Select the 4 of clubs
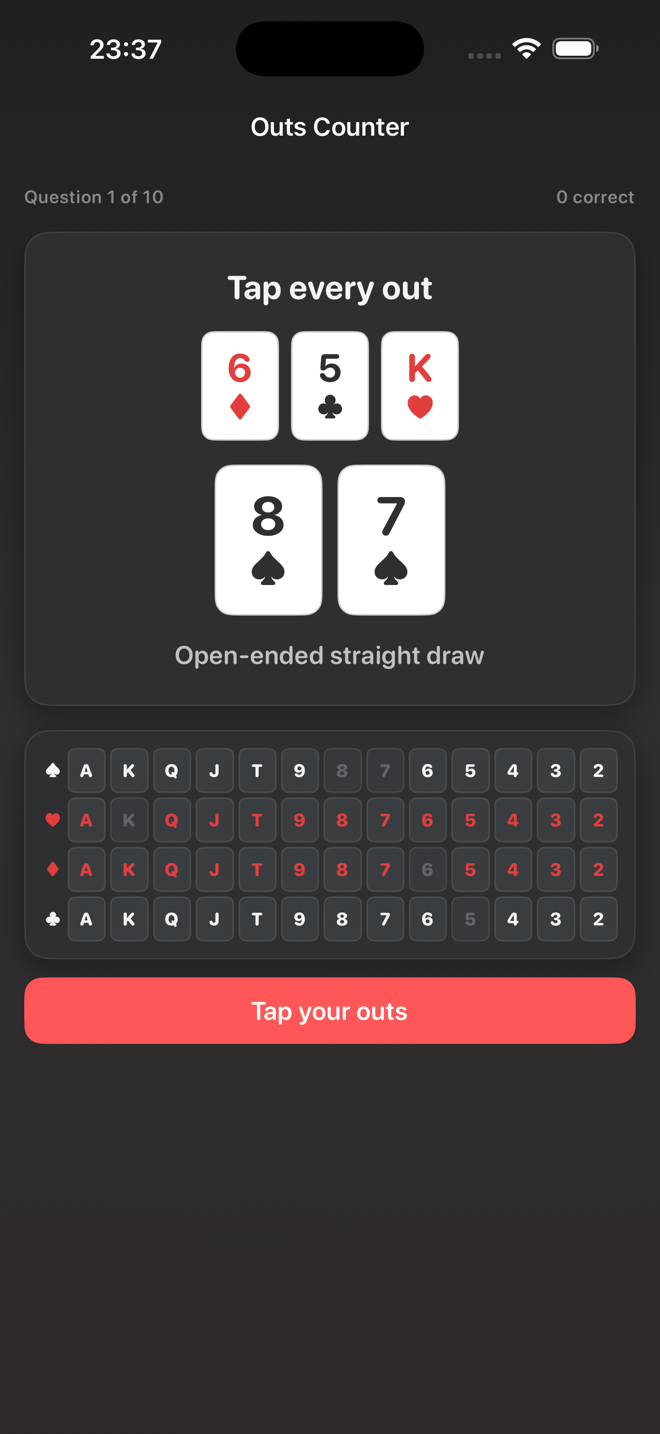The height and width of the screenshot is (1434, 660). coord(513,919)
